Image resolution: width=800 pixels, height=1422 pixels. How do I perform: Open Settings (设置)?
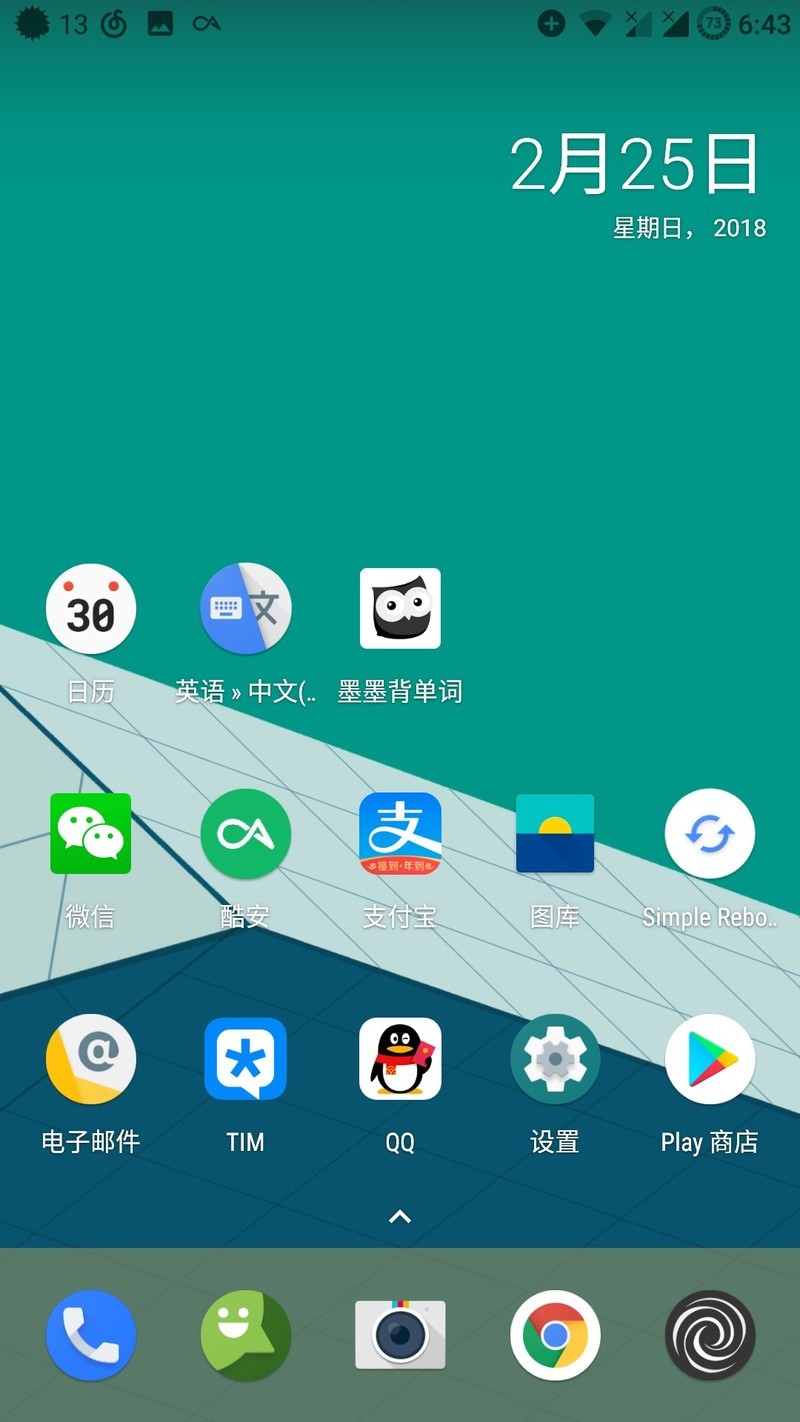click(555, 1060)
